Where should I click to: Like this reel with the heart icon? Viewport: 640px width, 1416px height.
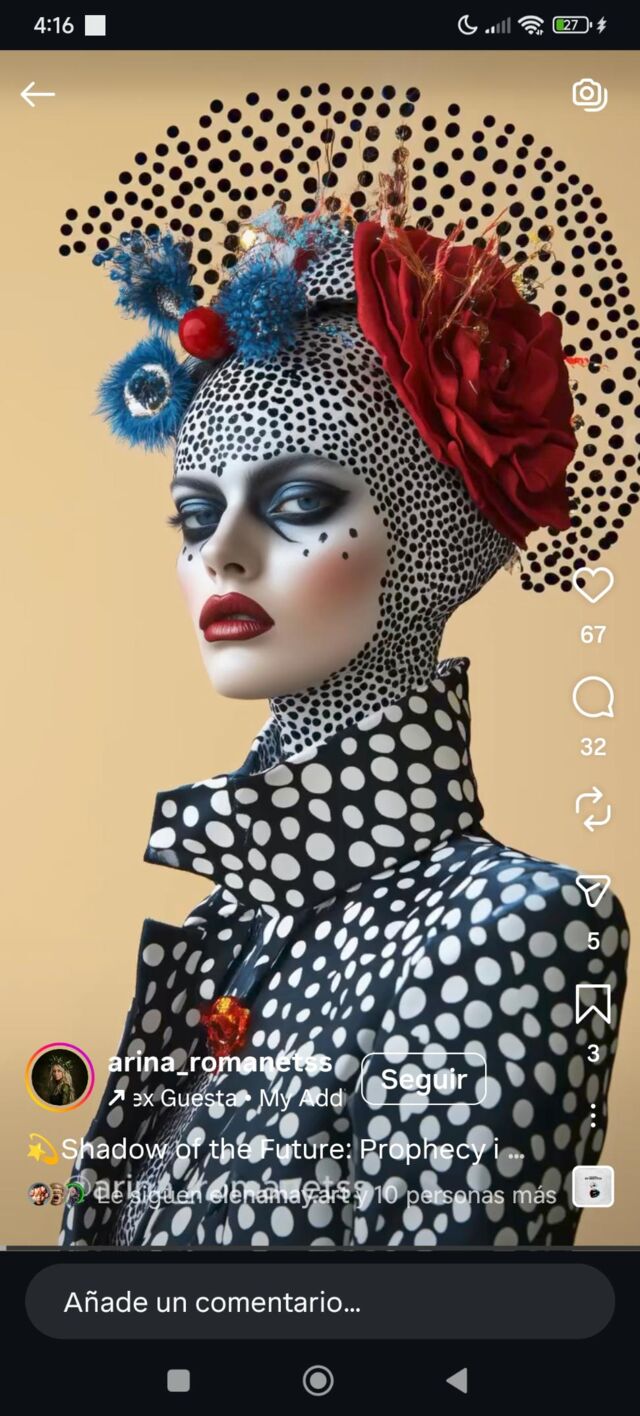tap(592, 585)
